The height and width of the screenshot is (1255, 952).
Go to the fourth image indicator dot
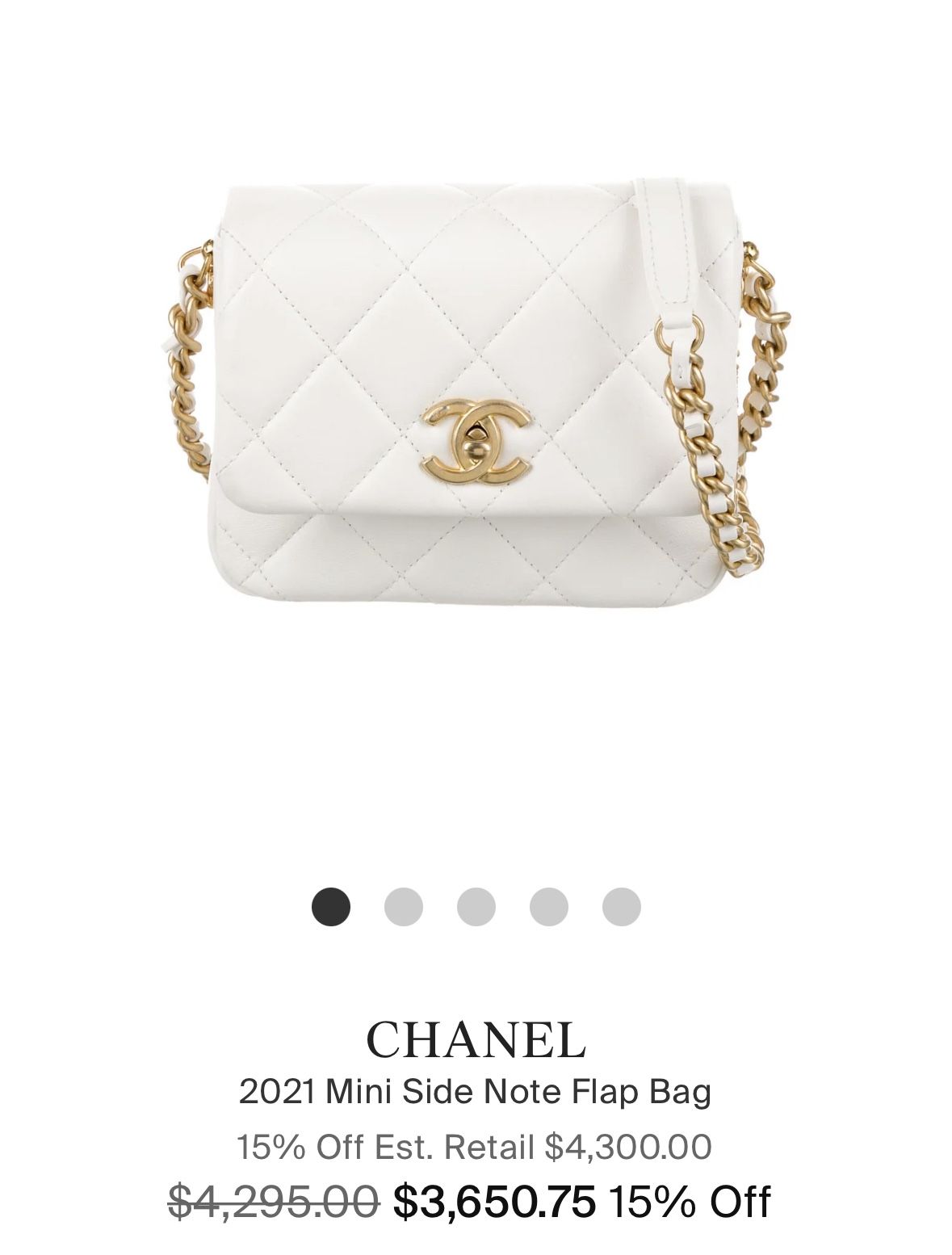(x=548, y=906)
